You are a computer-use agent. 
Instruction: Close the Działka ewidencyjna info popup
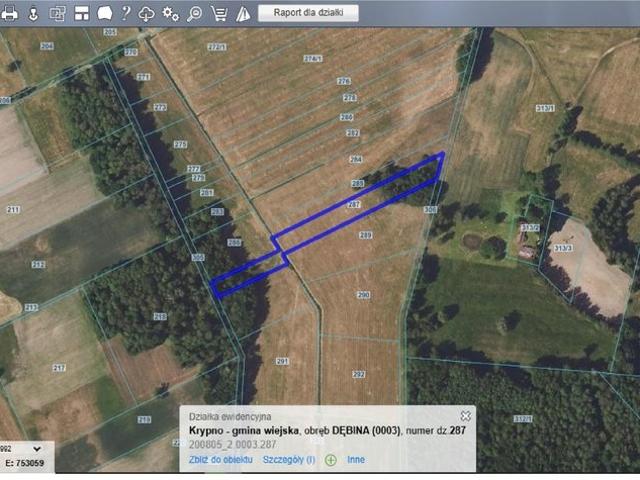465,415
